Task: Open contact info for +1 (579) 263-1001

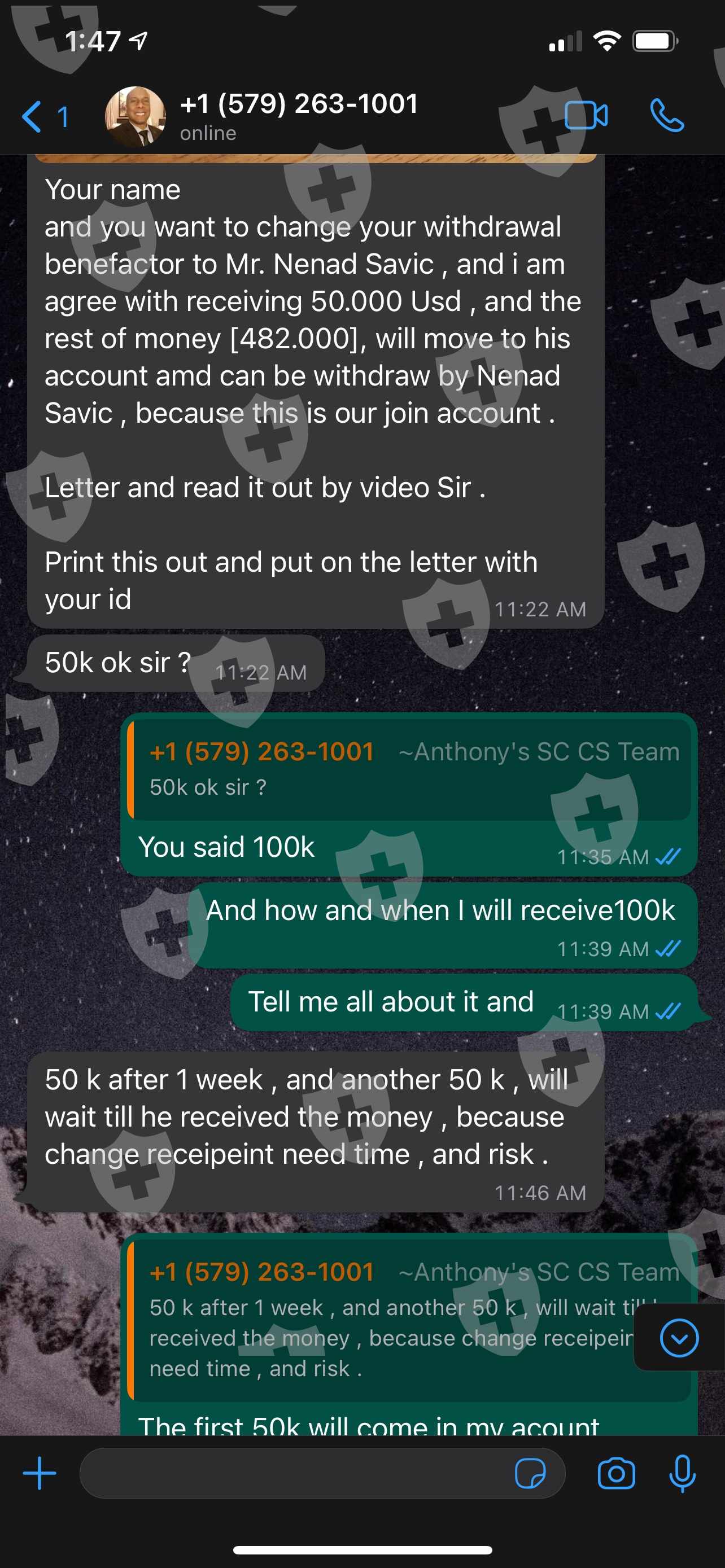Action: point(299,116)
